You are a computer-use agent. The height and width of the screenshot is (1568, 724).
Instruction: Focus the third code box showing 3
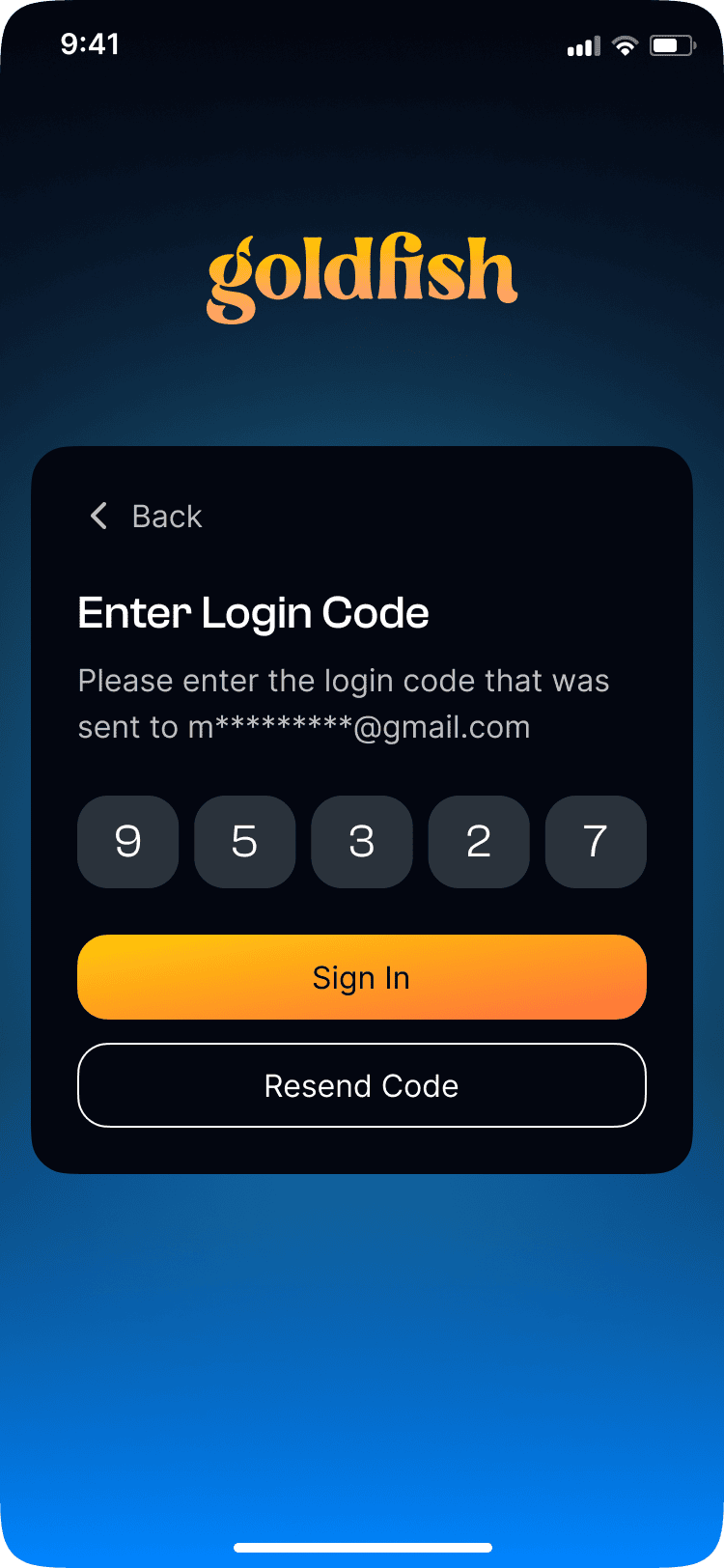point(361,842)
